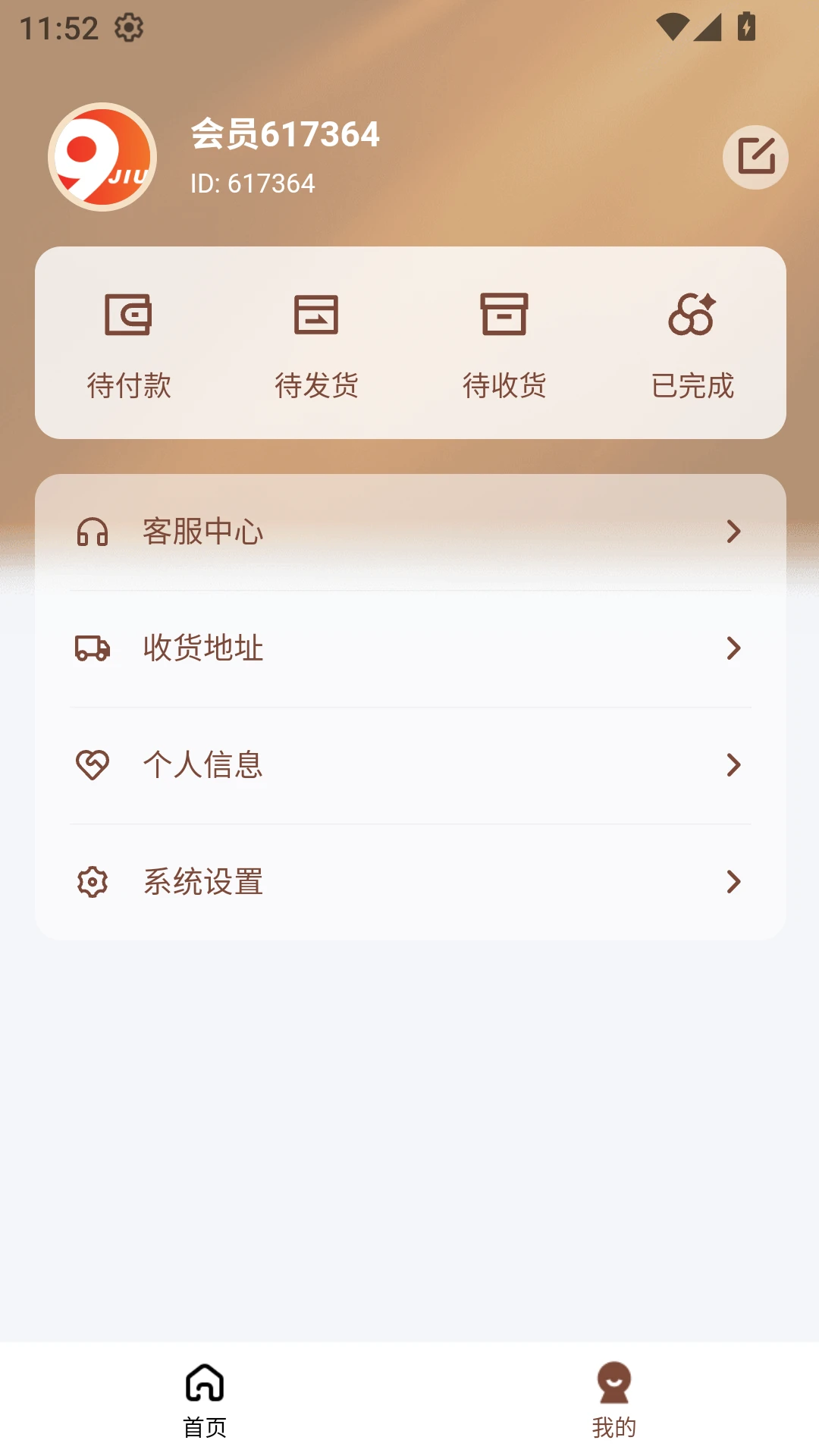This screenshot has width=819, height=1456.
Task: Open the headset customer service icon
Action: (x=93, y=533)
